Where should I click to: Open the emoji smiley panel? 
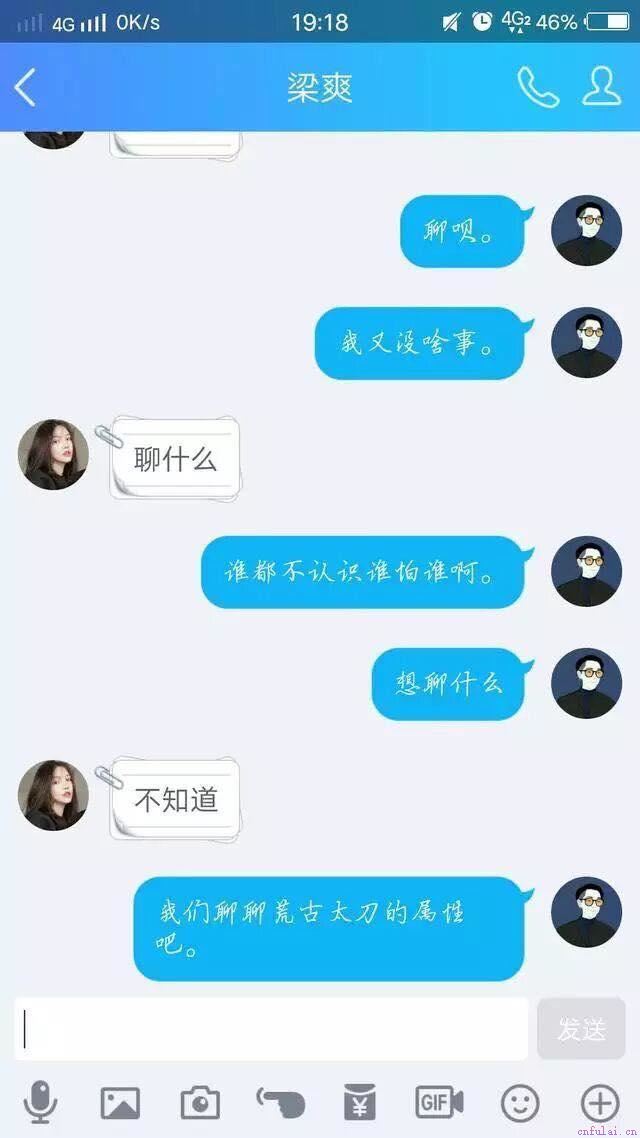click(519, 1104)
